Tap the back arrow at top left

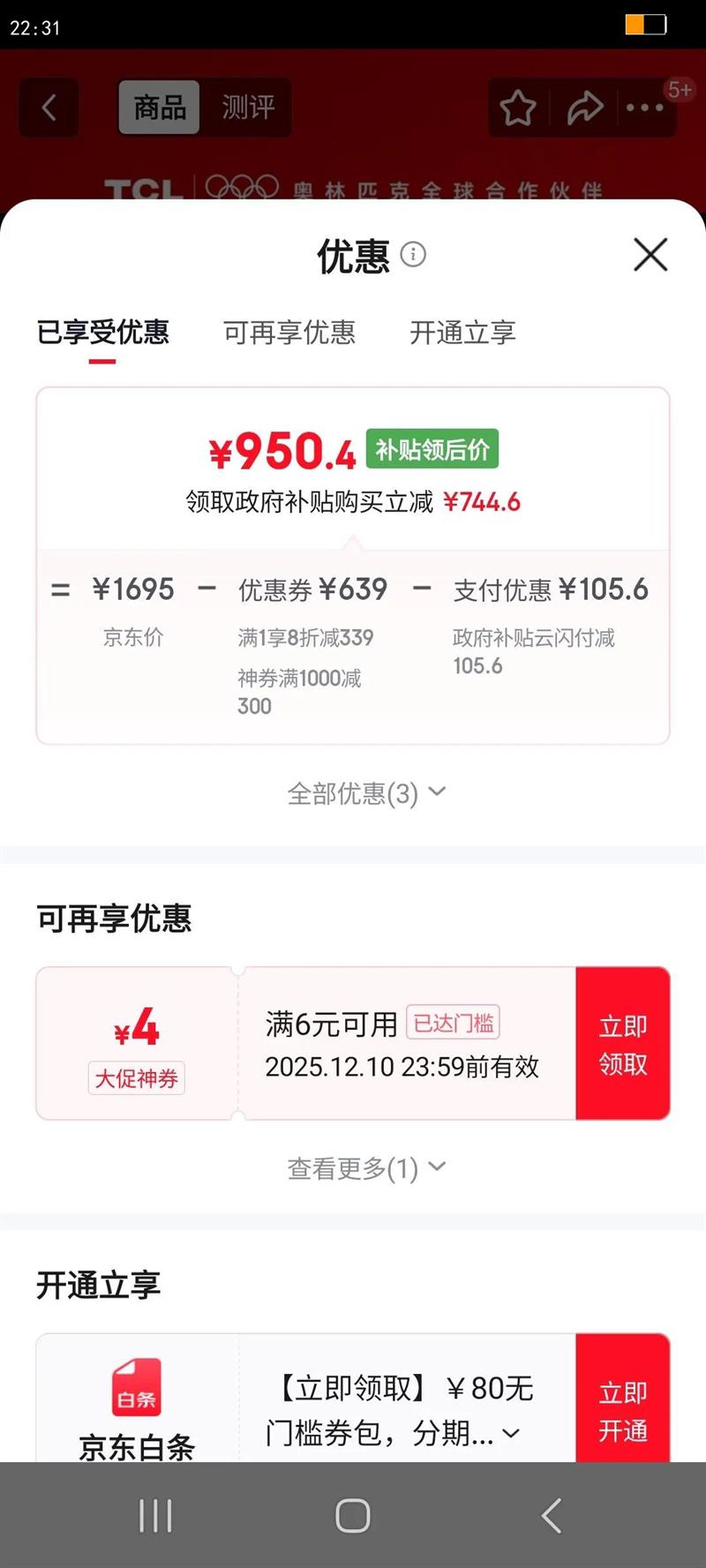coord(48,108)
